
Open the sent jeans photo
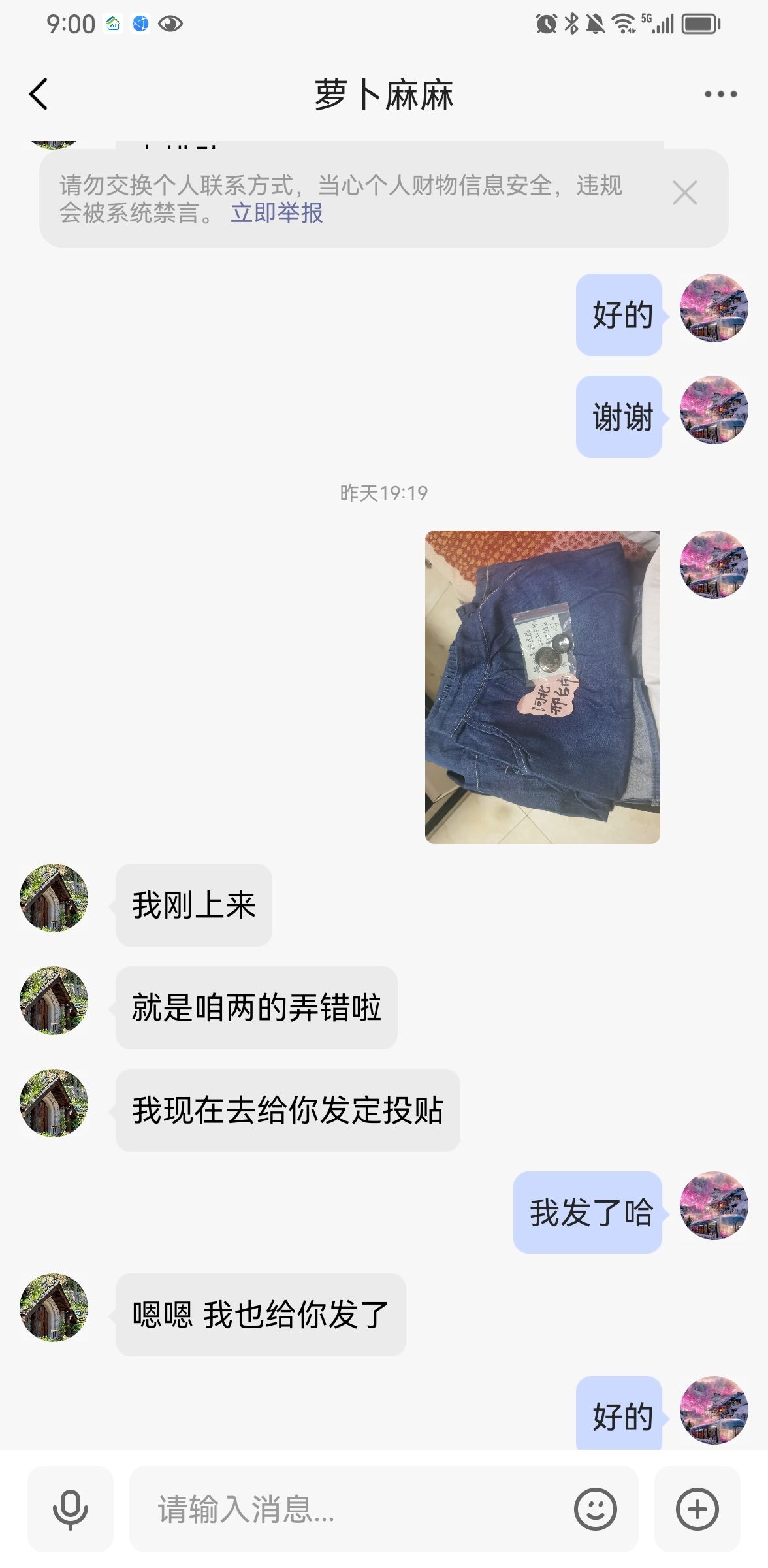tap(542, 687)
